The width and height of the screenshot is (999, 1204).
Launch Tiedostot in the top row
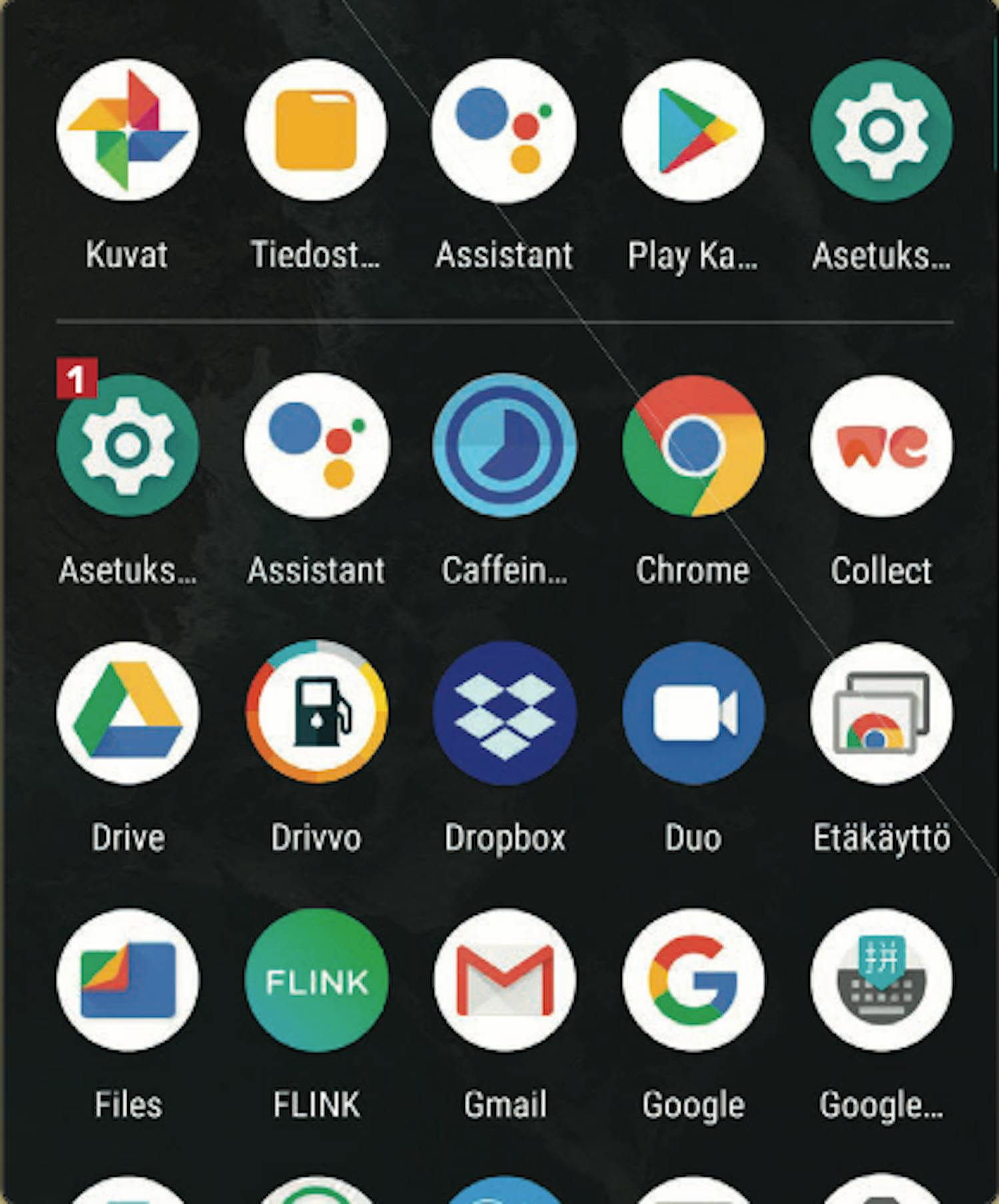tap(316, 131)
